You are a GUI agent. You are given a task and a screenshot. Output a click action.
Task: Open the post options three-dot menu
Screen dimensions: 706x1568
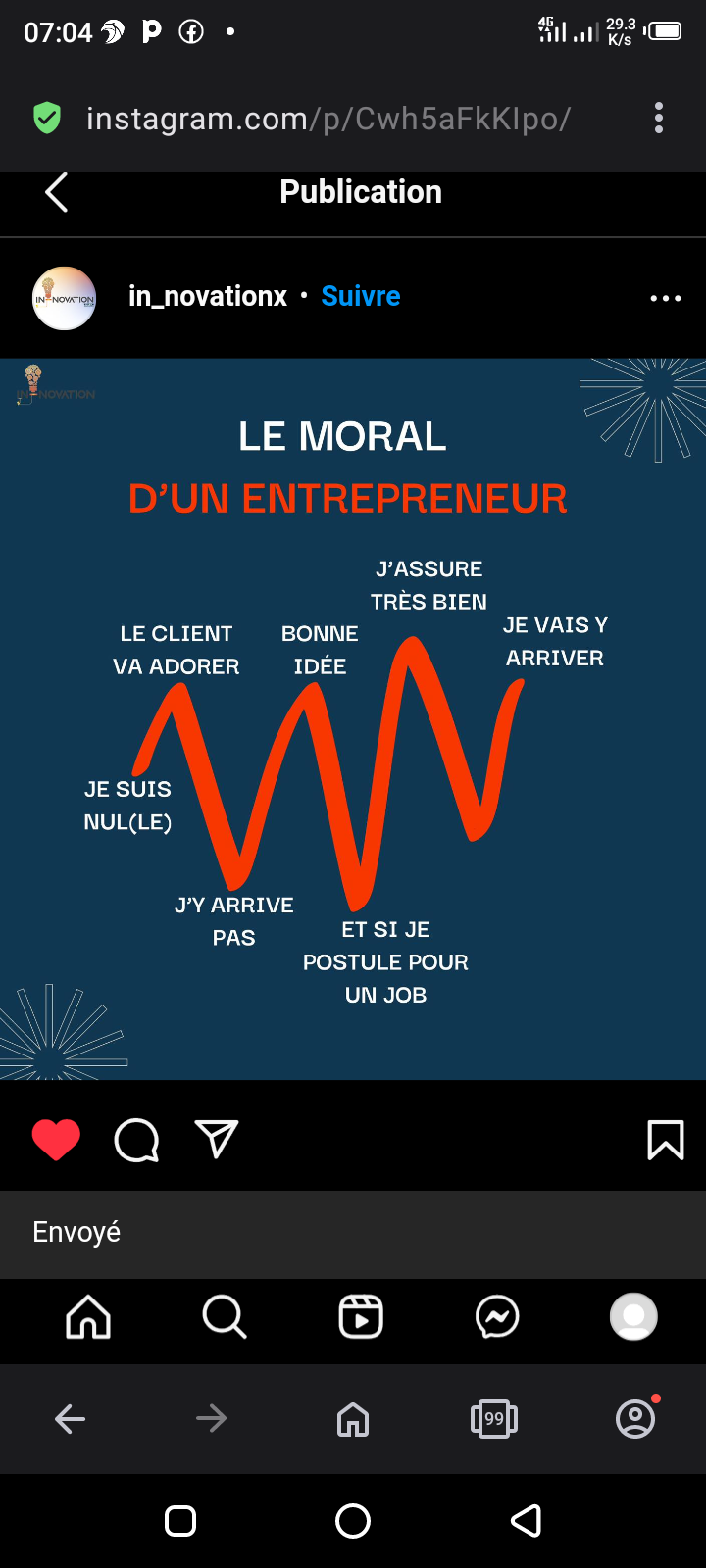pos(666,298)
